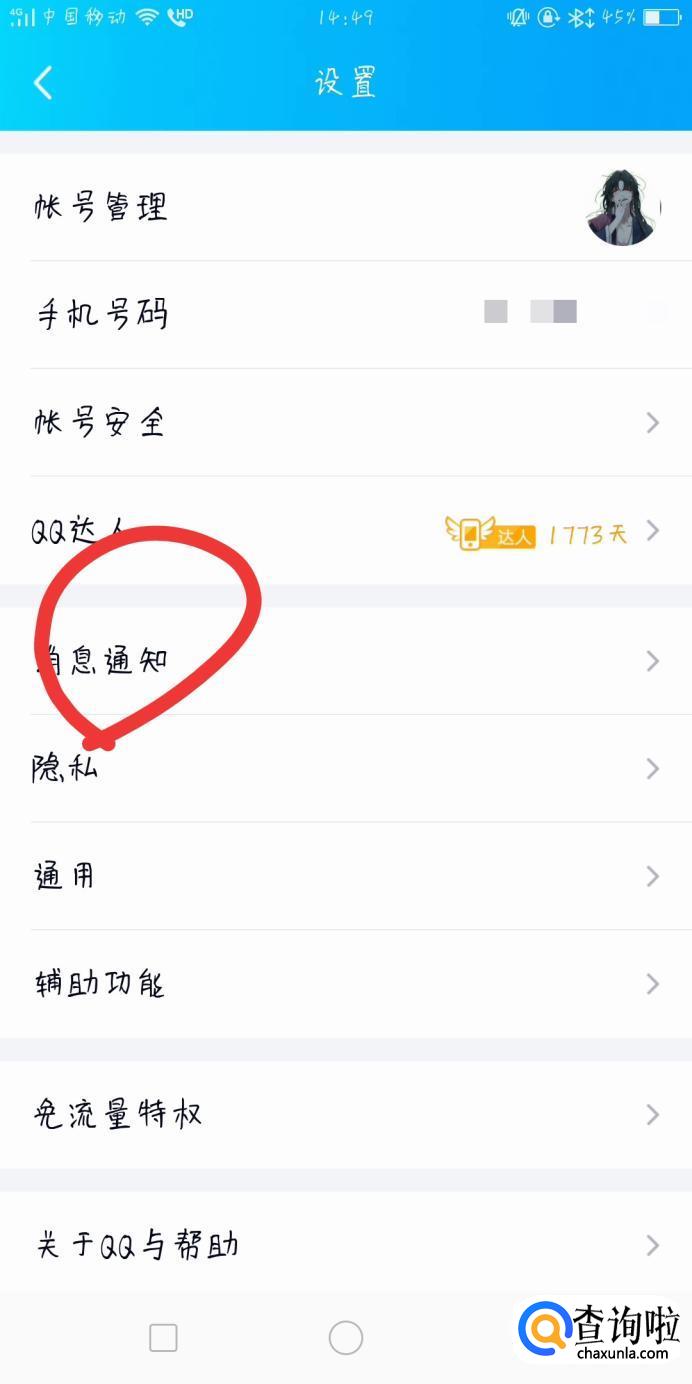Tap the system recent apps button
The width and height of the screenshot is (692, 1384).
pos(163,1338)
